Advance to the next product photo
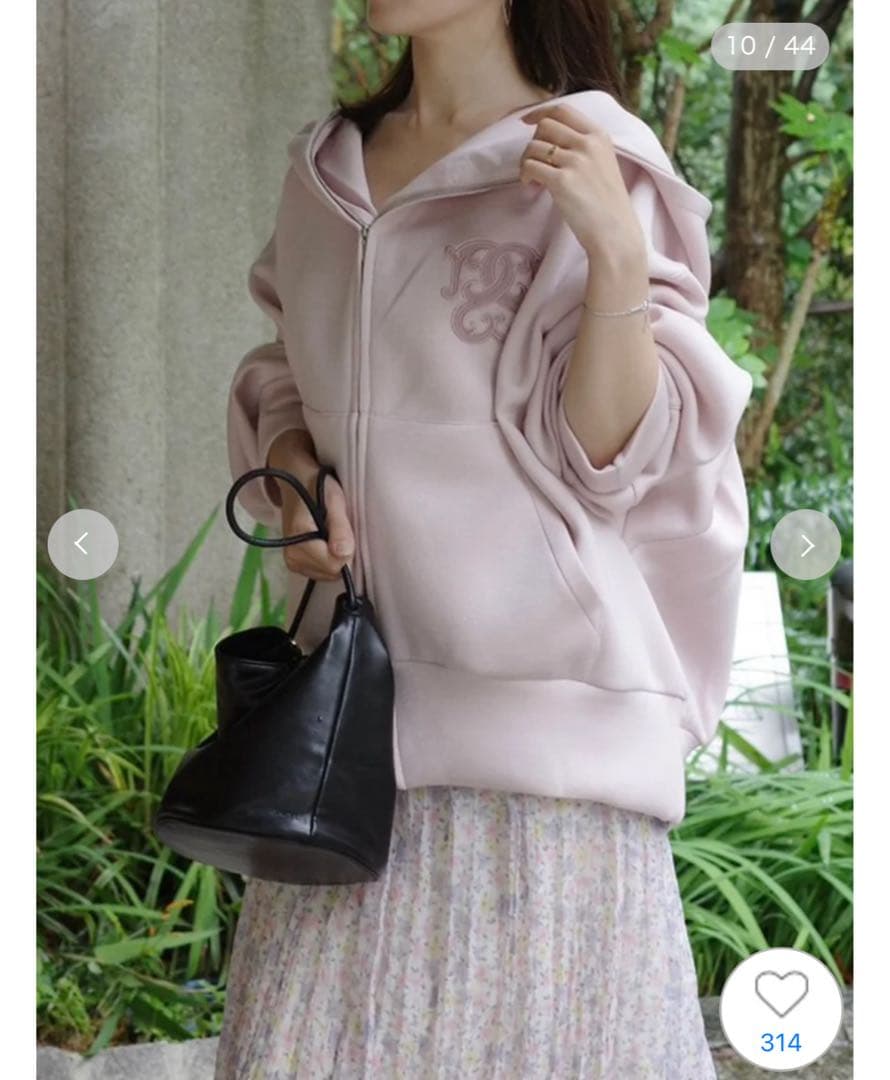Image resolution: width=890 pixels, height=1080 pixels. (805, 544)
